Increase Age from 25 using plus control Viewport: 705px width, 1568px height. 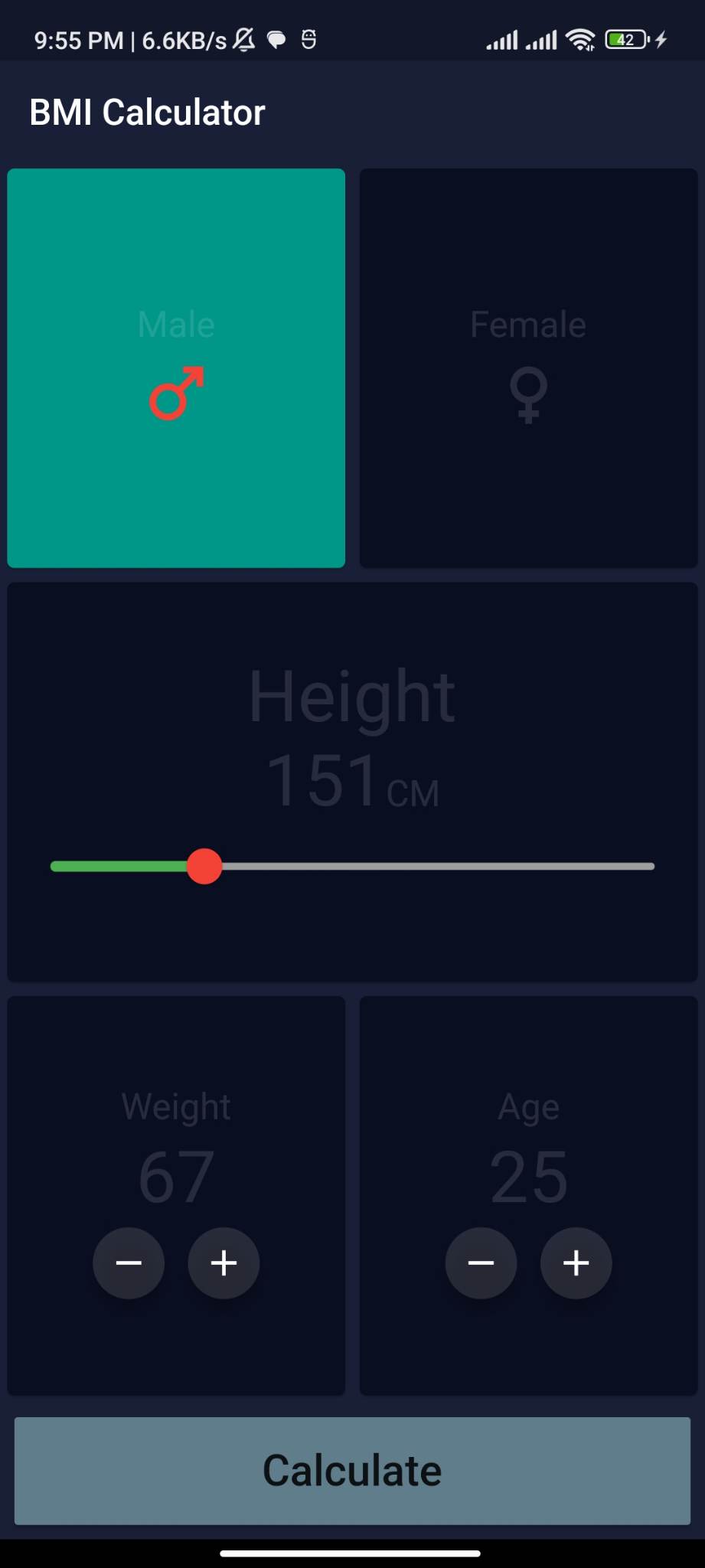click(x=576, y=1263)
